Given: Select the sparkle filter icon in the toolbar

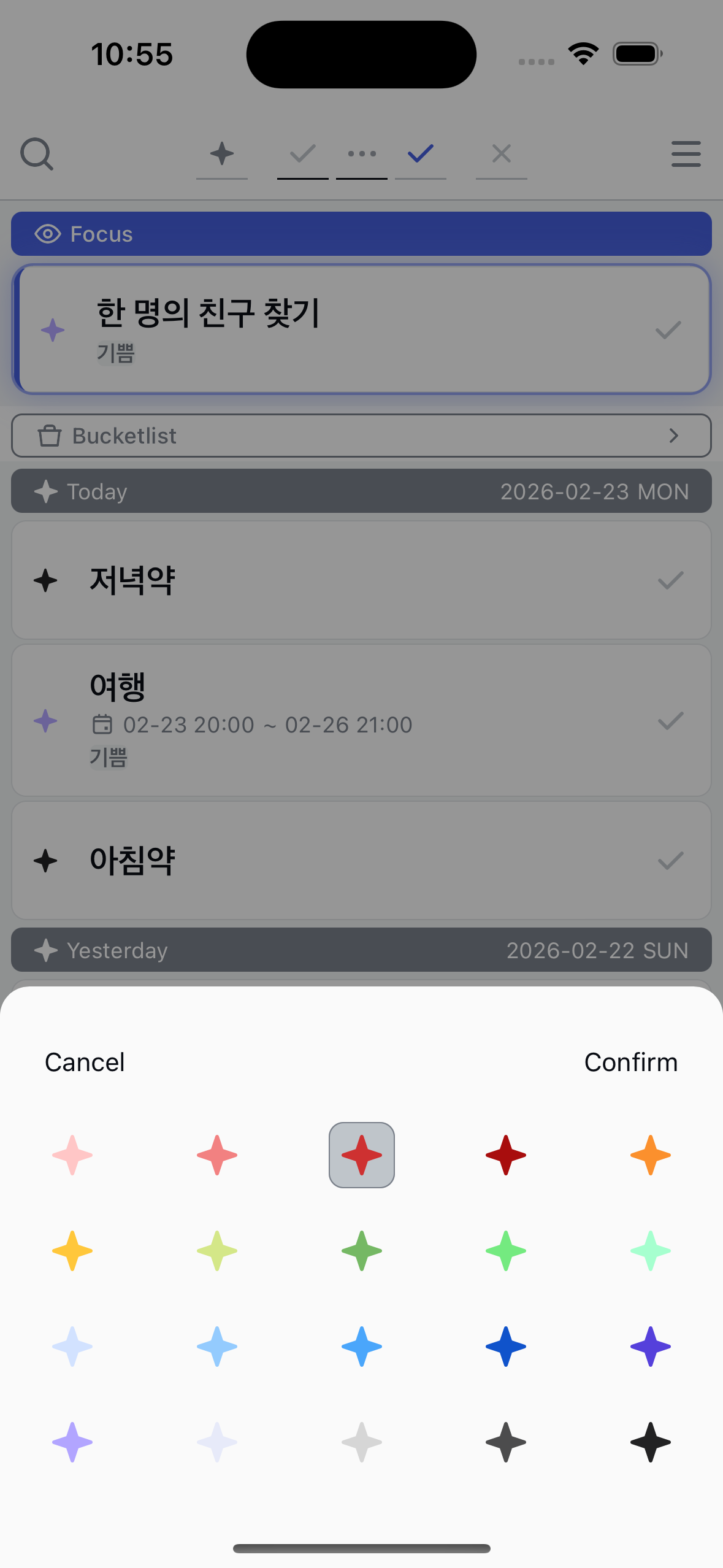Looking at the screenshot, I should point(221,153).
